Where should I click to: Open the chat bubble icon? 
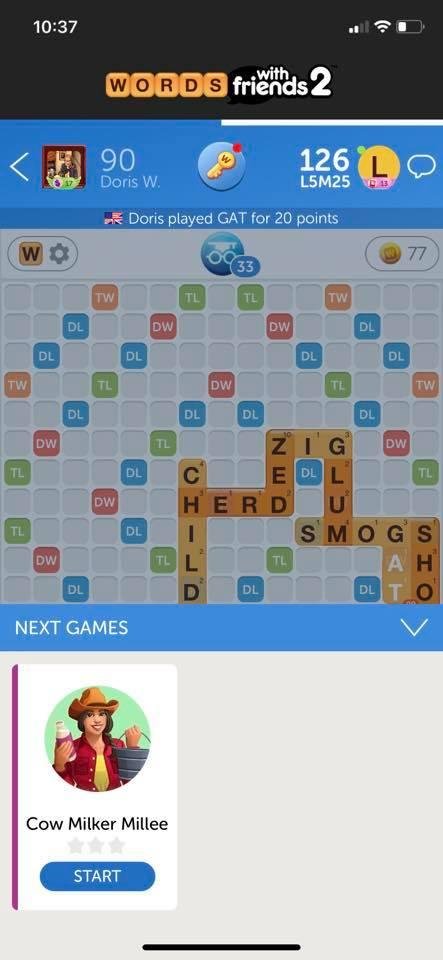point(422,167)
